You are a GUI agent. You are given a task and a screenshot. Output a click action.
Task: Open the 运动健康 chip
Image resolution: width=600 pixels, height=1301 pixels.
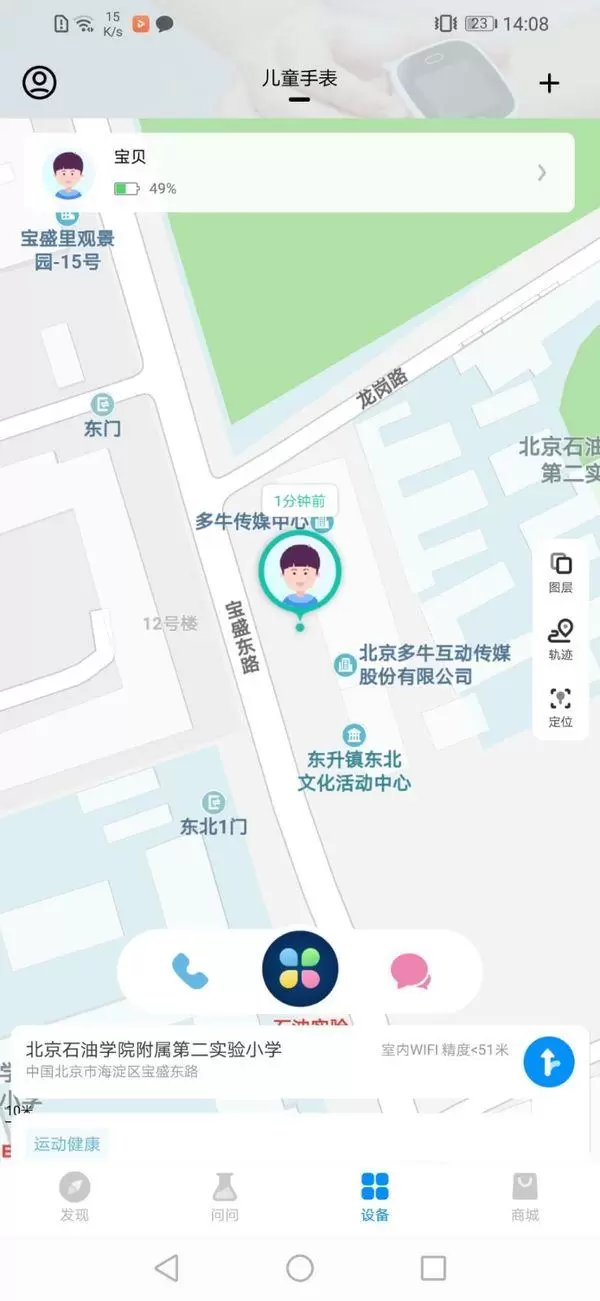click(x=67, y=1144)
